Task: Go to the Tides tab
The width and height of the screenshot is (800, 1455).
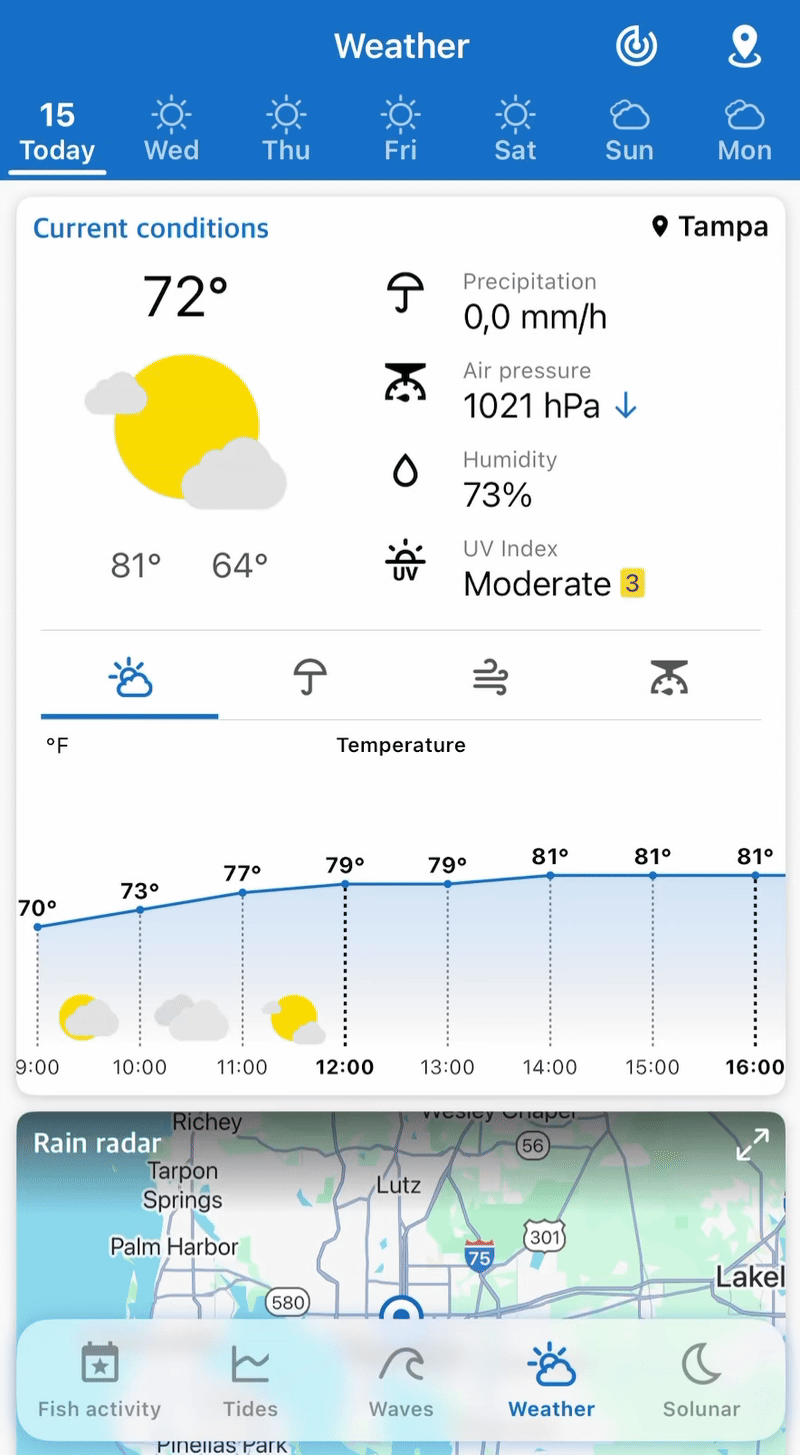Action: point(250,1380)
